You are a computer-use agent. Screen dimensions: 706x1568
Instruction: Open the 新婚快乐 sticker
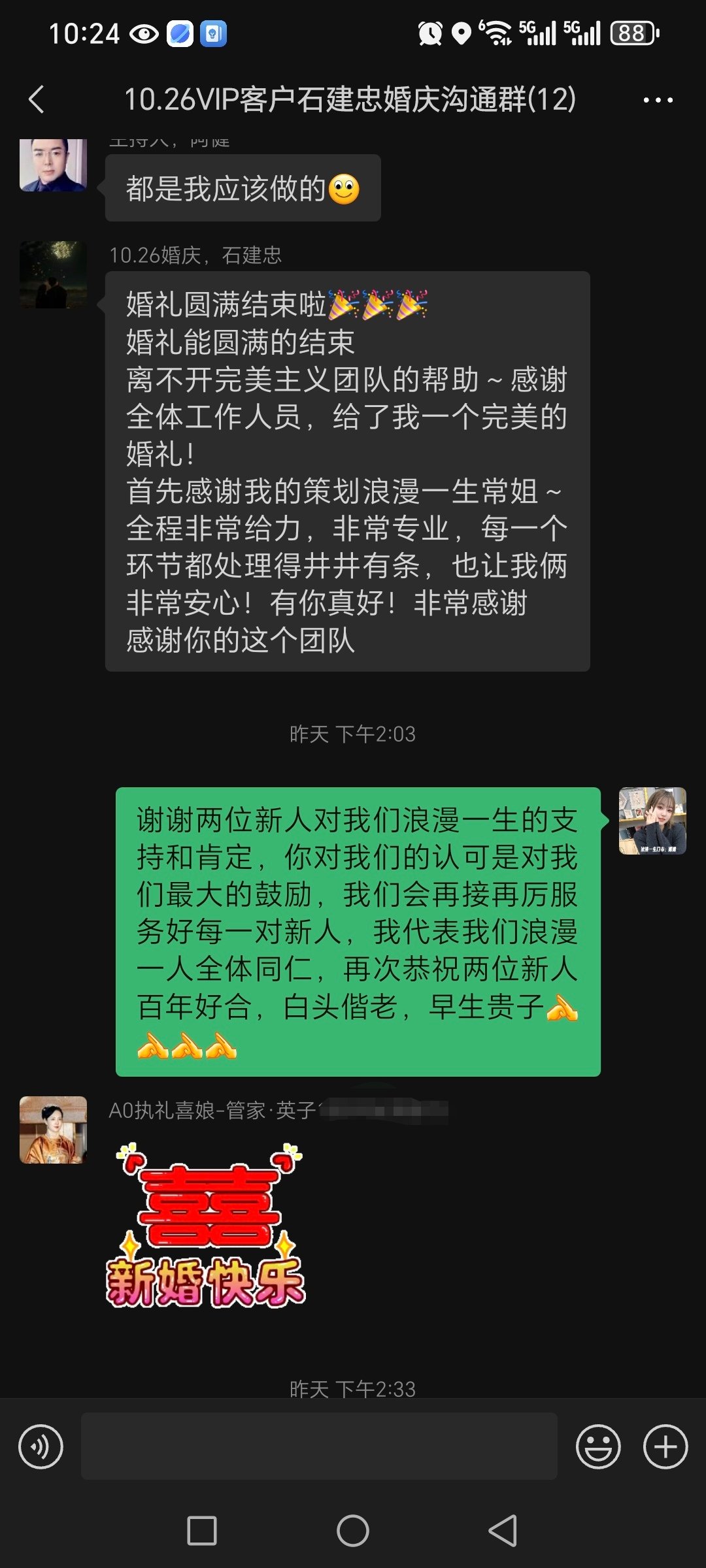click(206, 1225)
